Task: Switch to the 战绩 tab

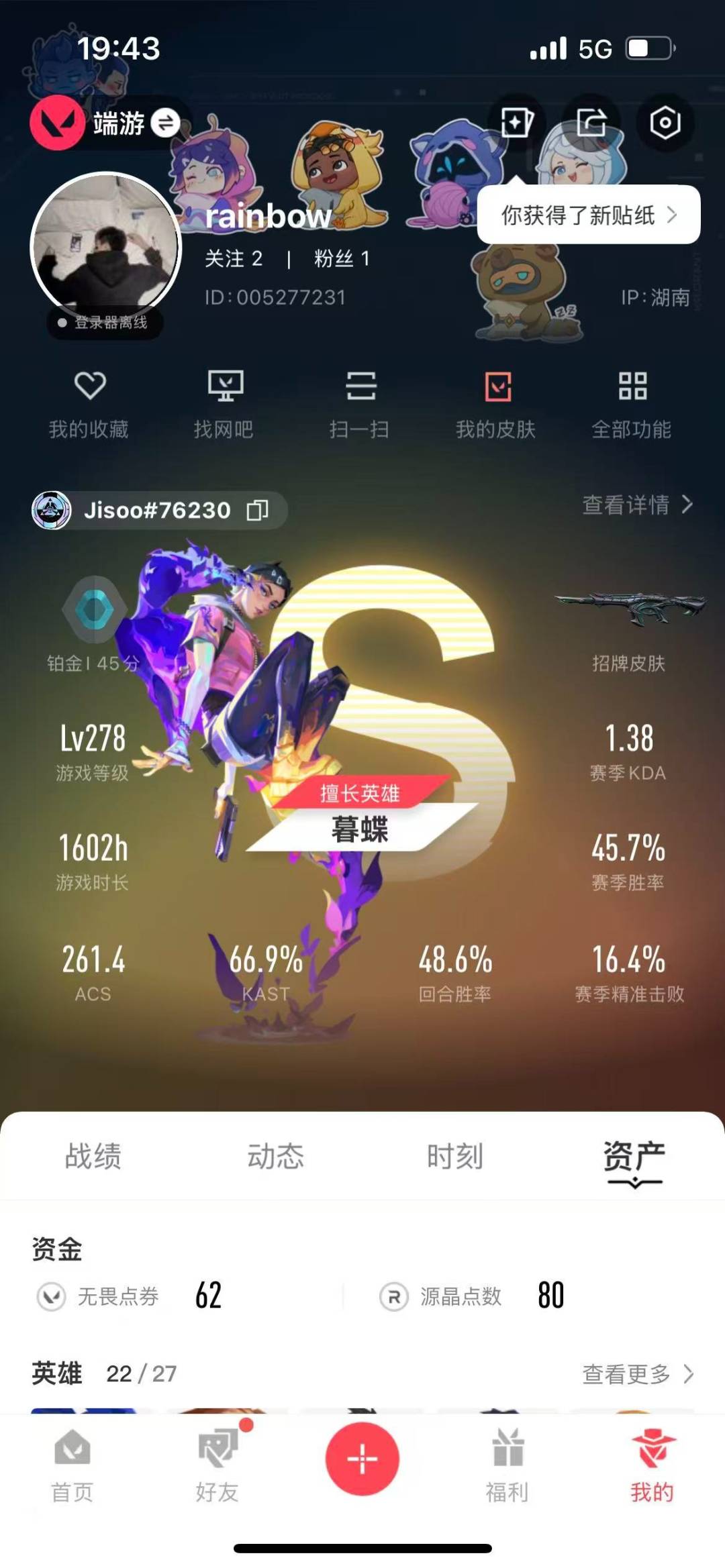Action: 93,1156
